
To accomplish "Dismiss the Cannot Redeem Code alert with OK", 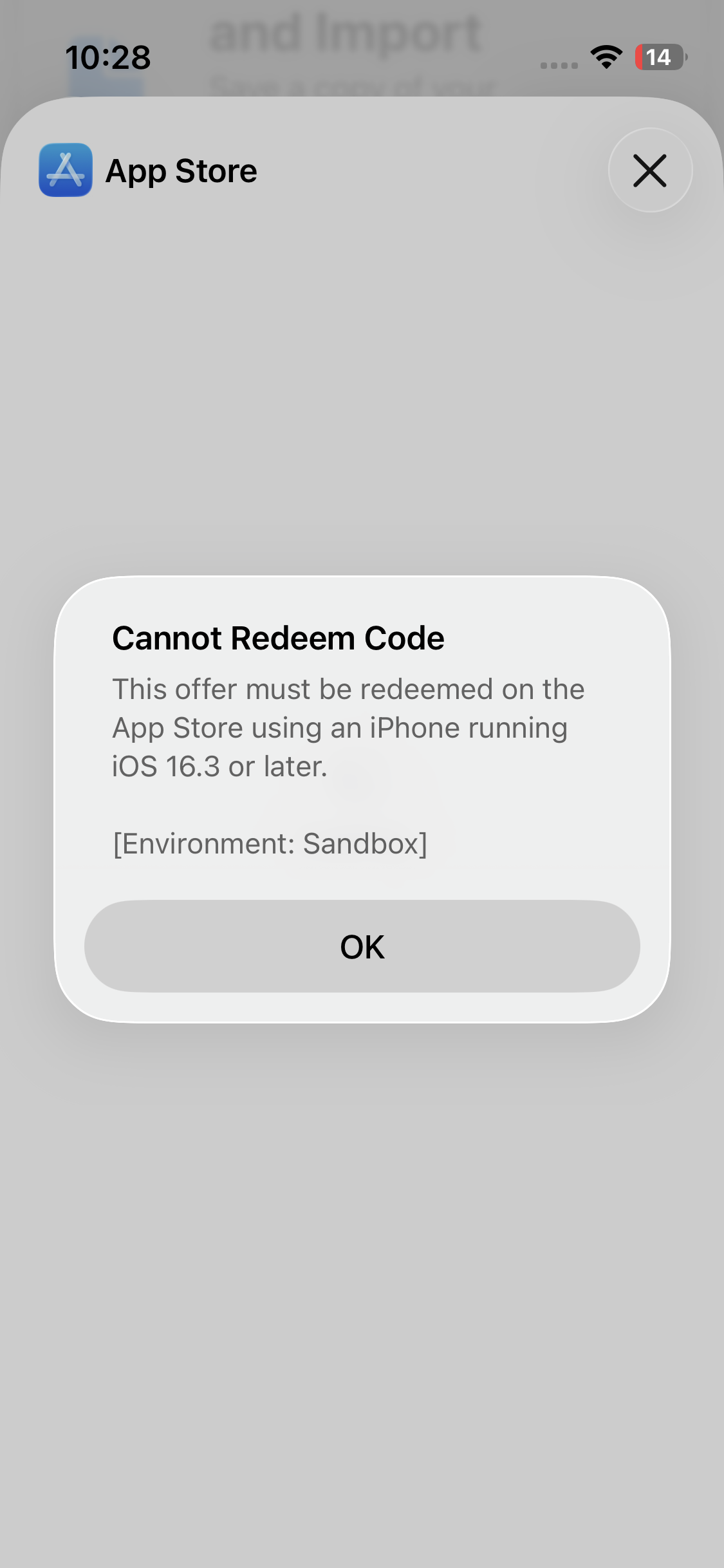I will (362, 946).
